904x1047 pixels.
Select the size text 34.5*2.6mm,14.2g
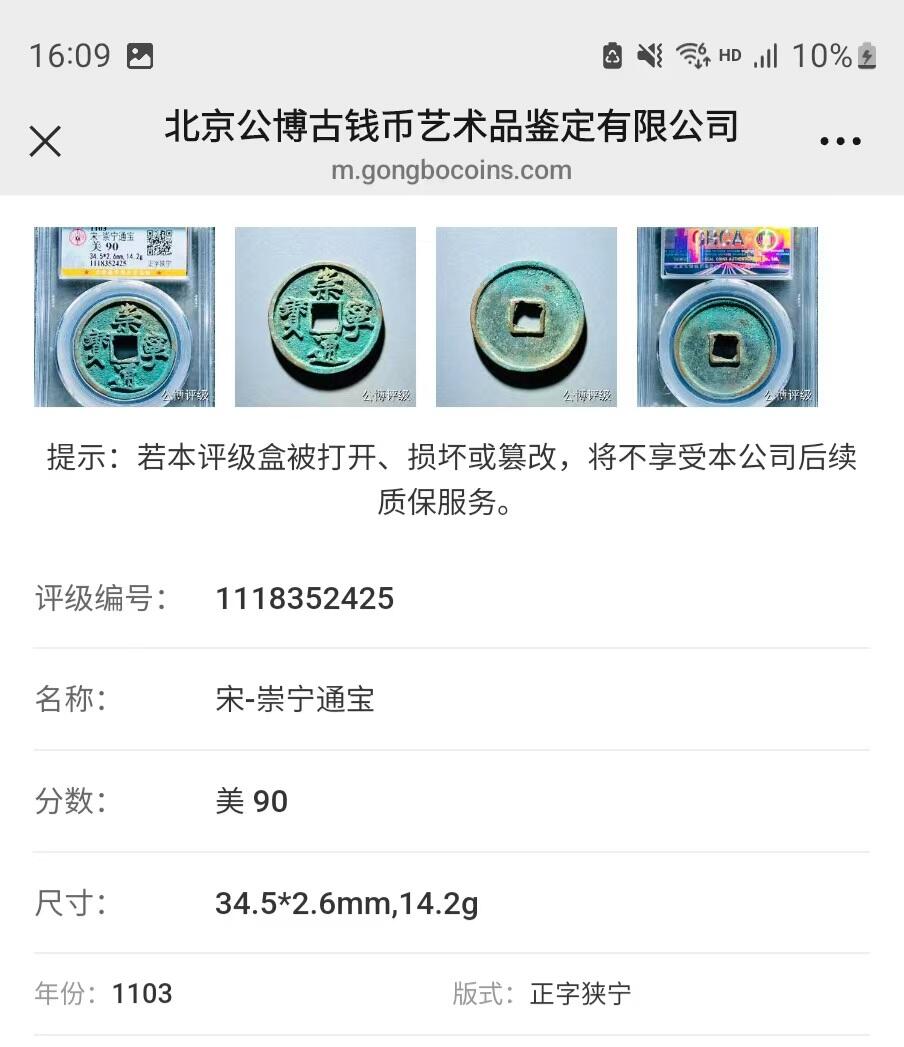point(347,903)
